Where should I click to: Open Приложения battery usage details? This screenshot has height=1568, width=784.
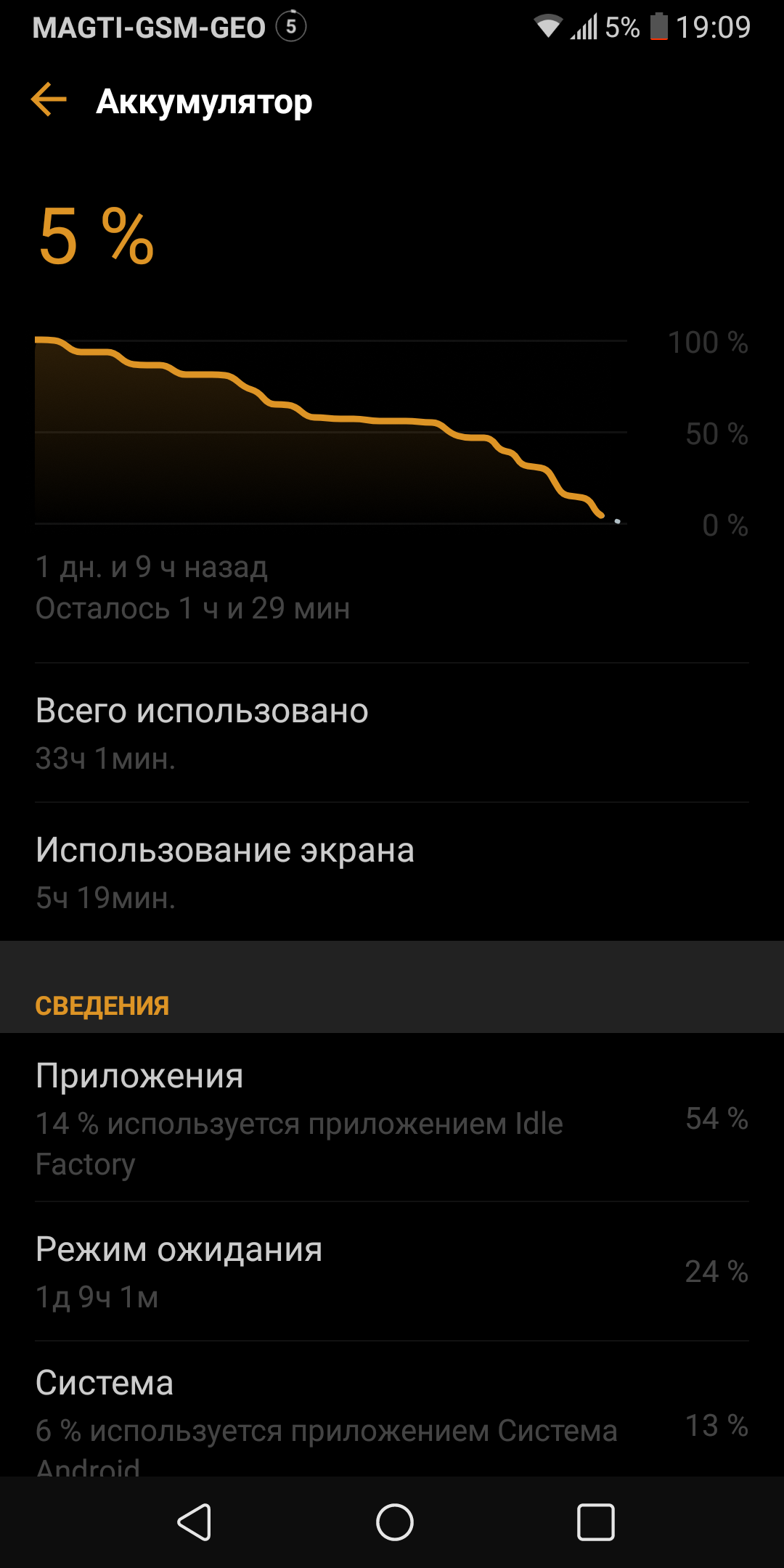pos(392,1118)
